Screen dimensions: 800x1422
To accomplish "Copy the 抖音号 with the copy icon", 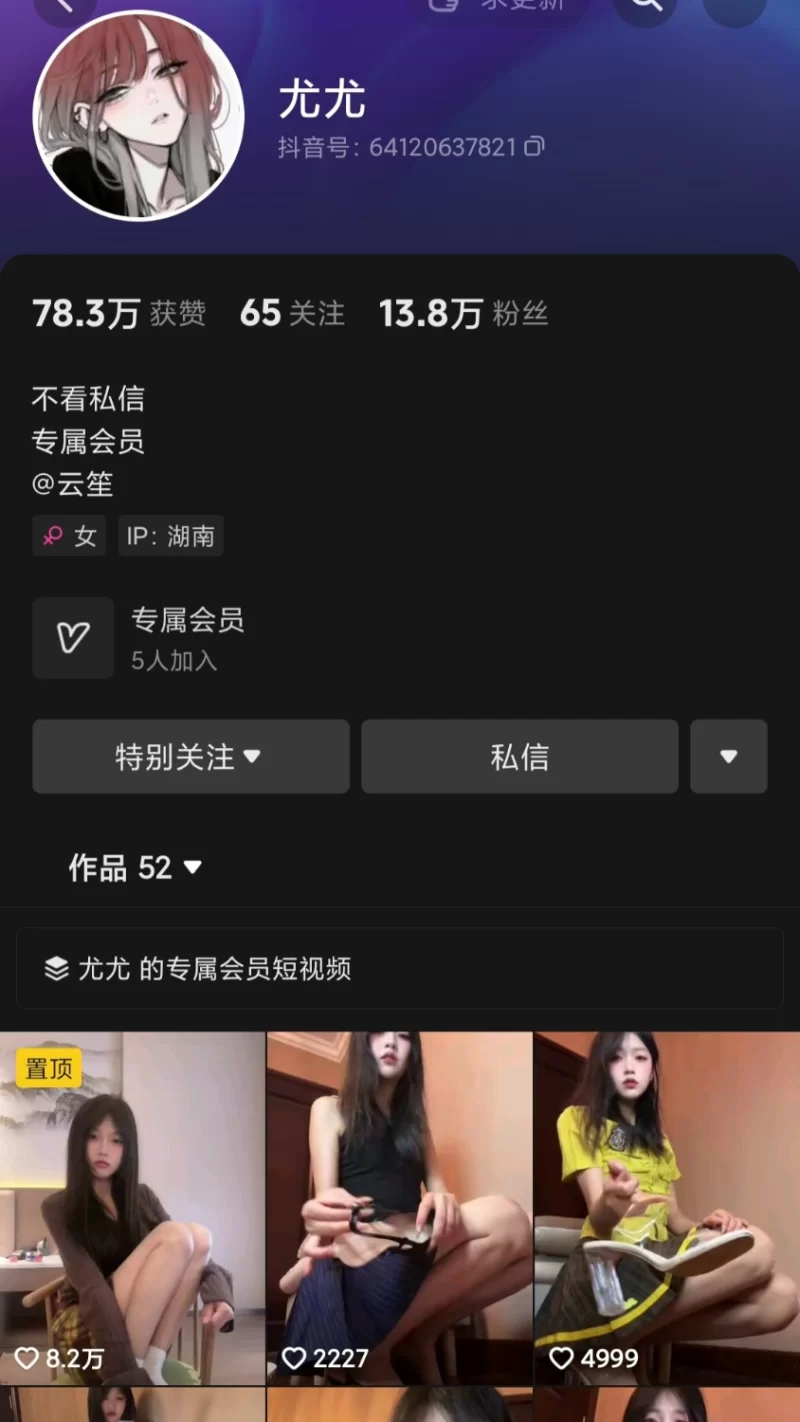I will [x=535, y=147].
